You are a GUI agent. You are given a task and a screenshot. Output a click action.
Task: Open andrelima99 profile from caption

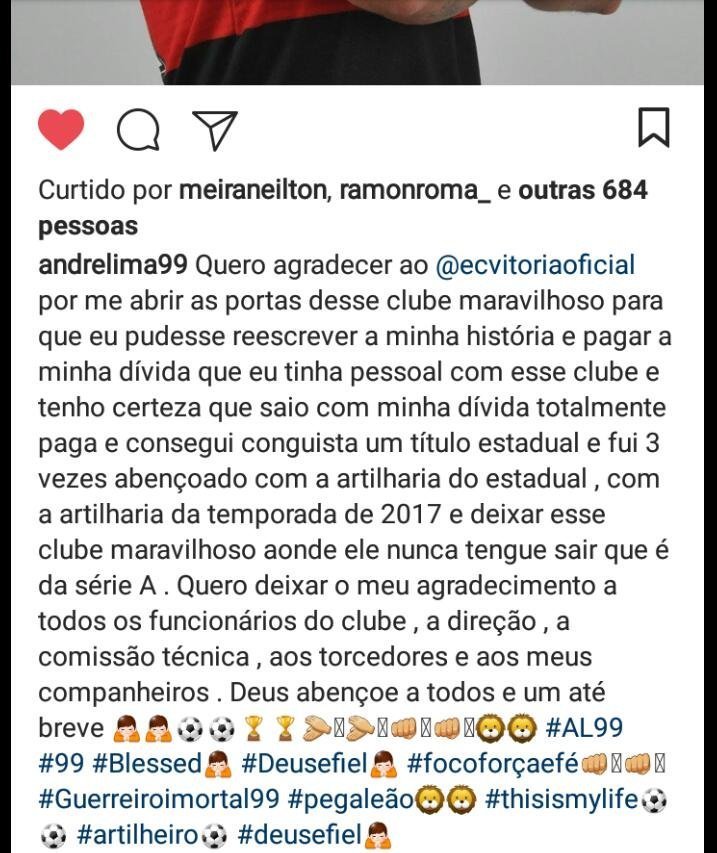click(x=112, y=266)
